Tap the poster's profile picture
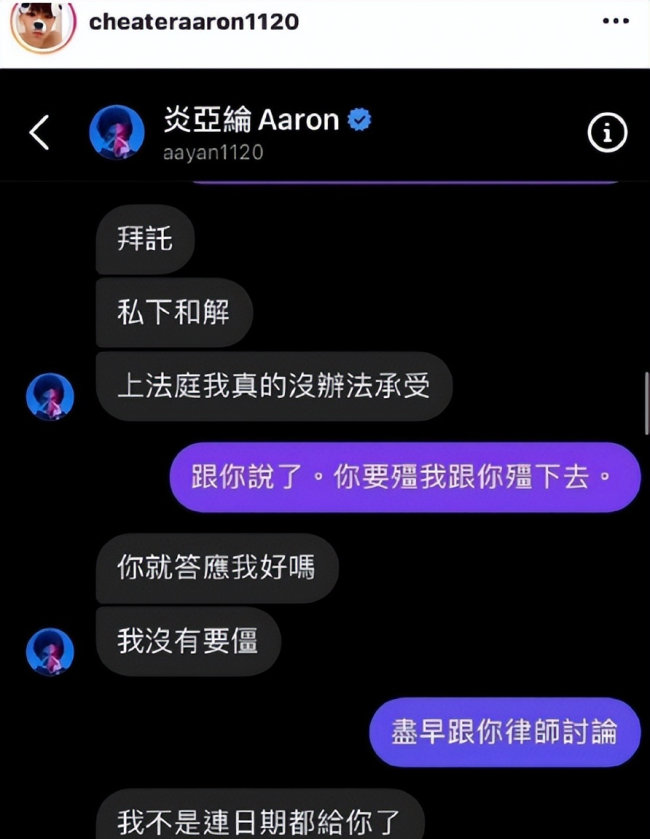The image size is (650, 839). (x=43, y=22)
